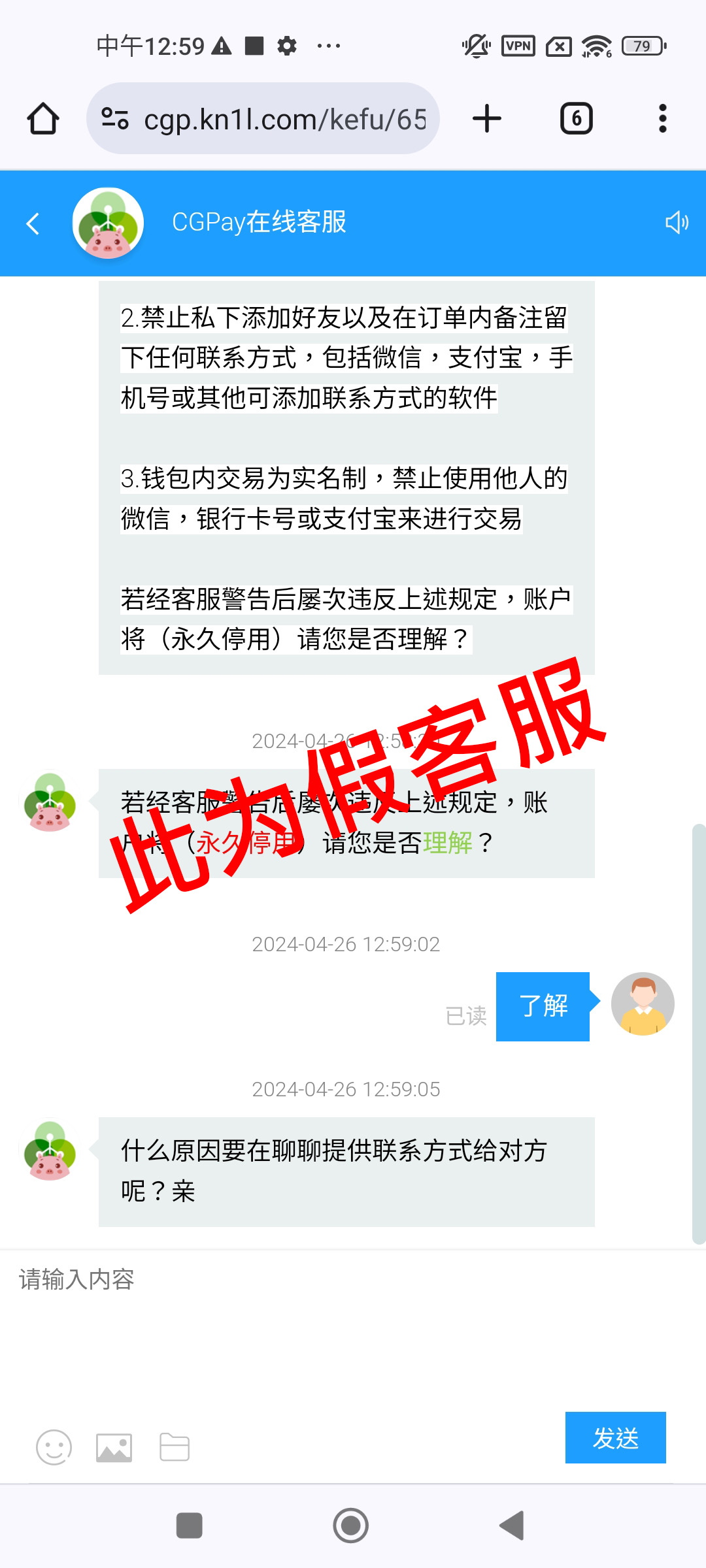Go back from CGPay customer service chat

(33, 223)
